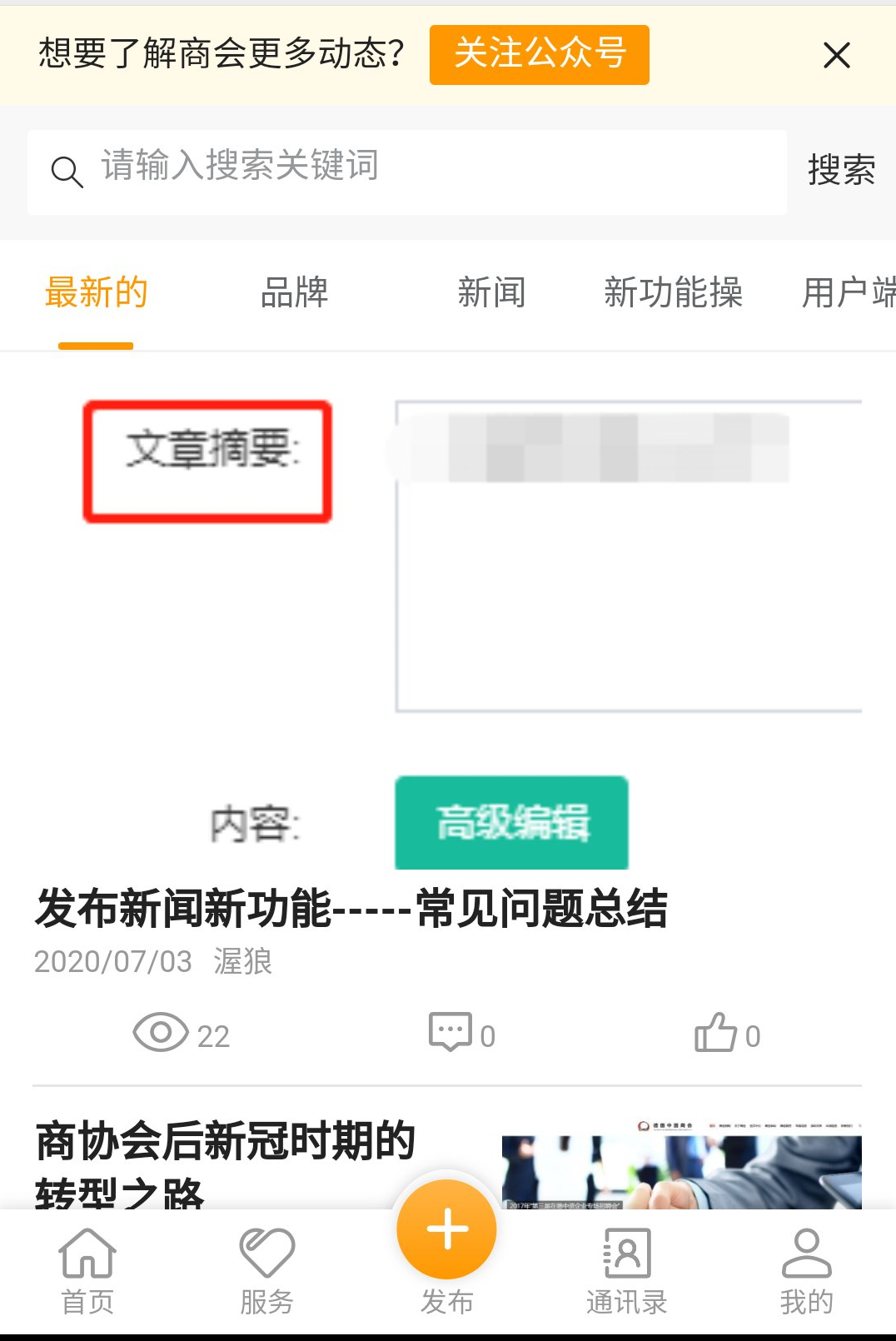Tap the 关注公众号 button
The height and width of the screenshot is (1341, 896).
coord(539,55)
